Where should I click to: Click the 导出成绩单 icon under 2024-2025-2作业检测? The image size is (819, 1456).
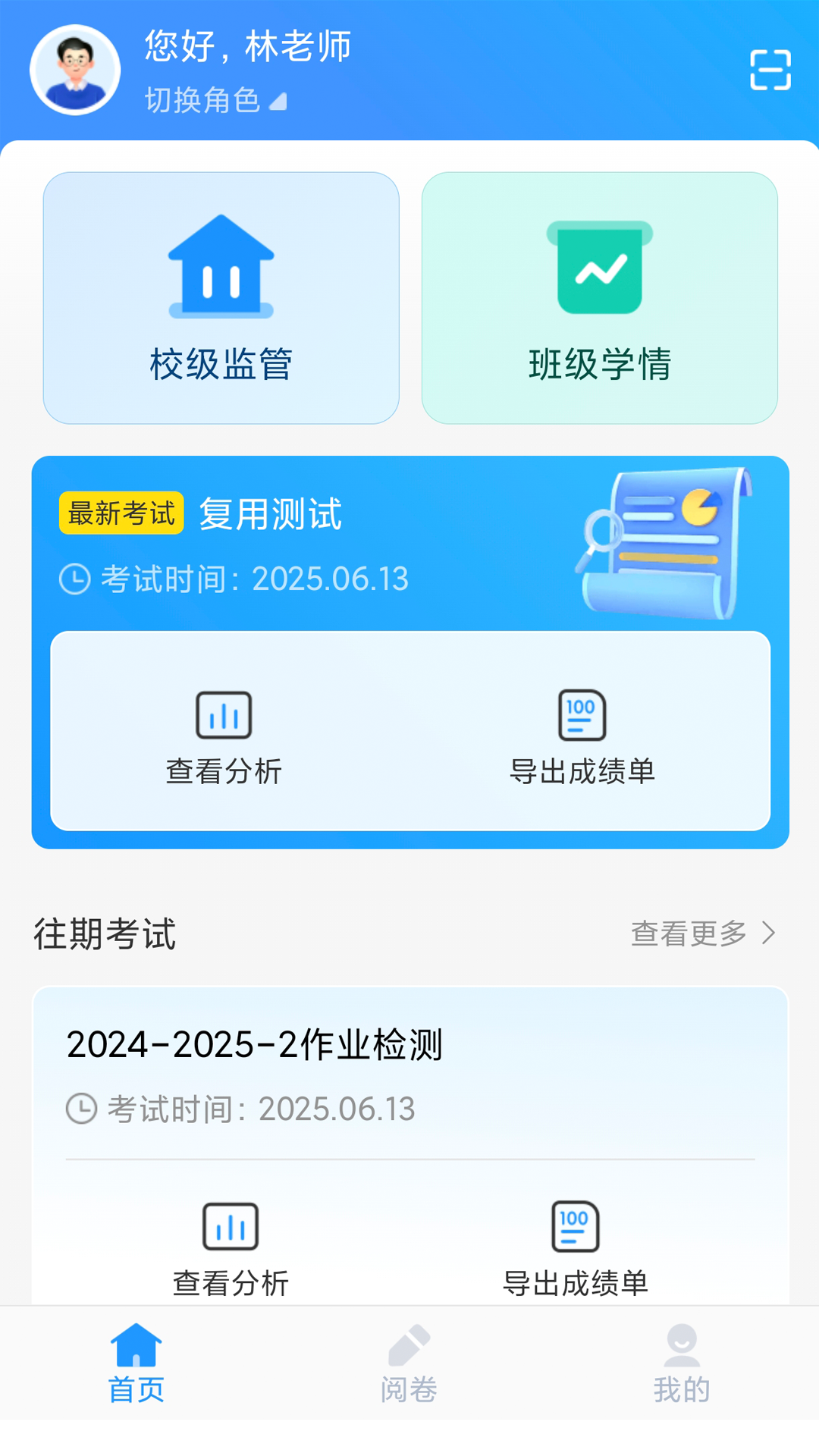(x=575, y=1227)
